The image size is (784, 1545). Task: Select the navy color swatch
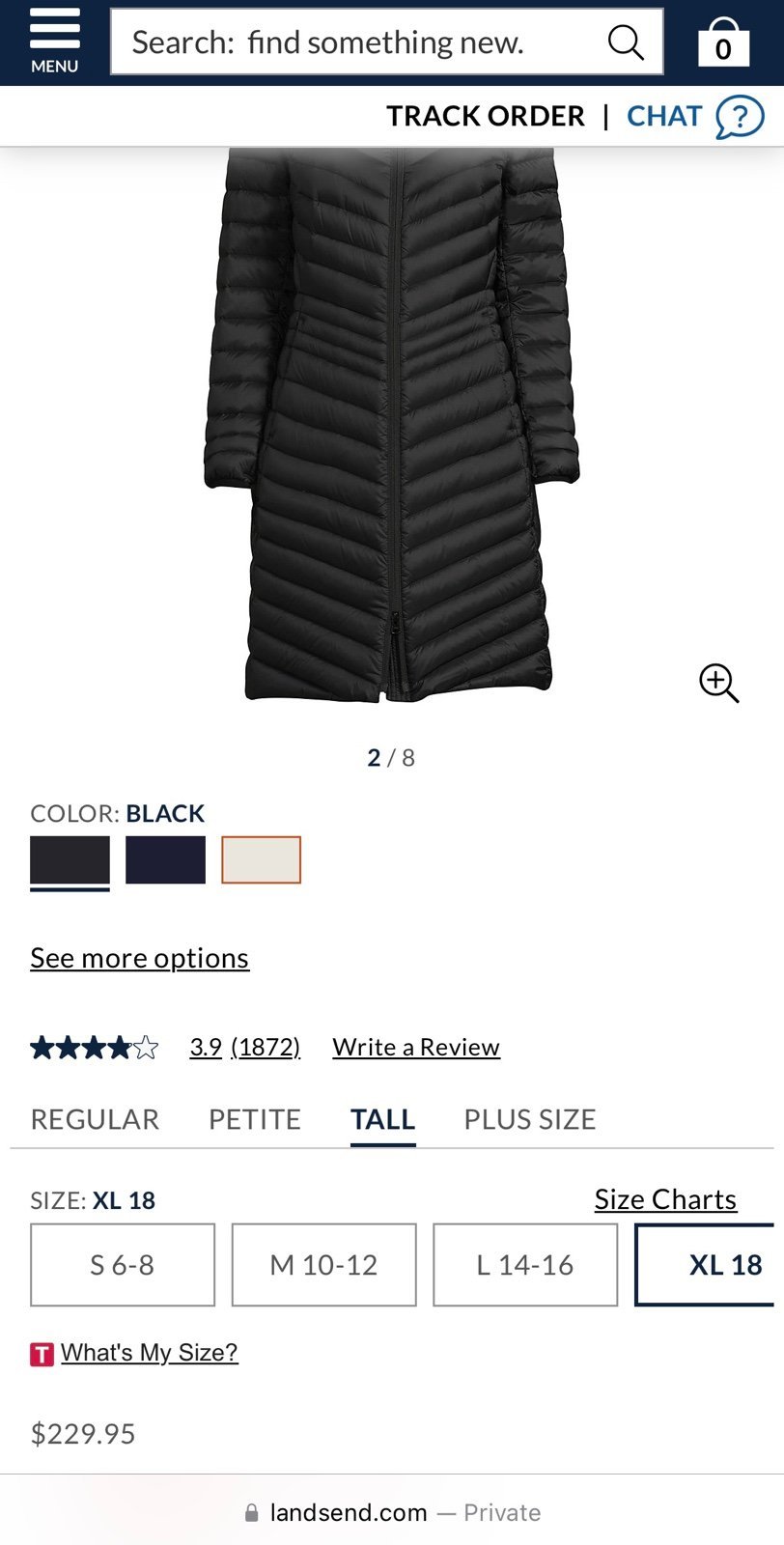pyautogui.click(x=165, y=859)
